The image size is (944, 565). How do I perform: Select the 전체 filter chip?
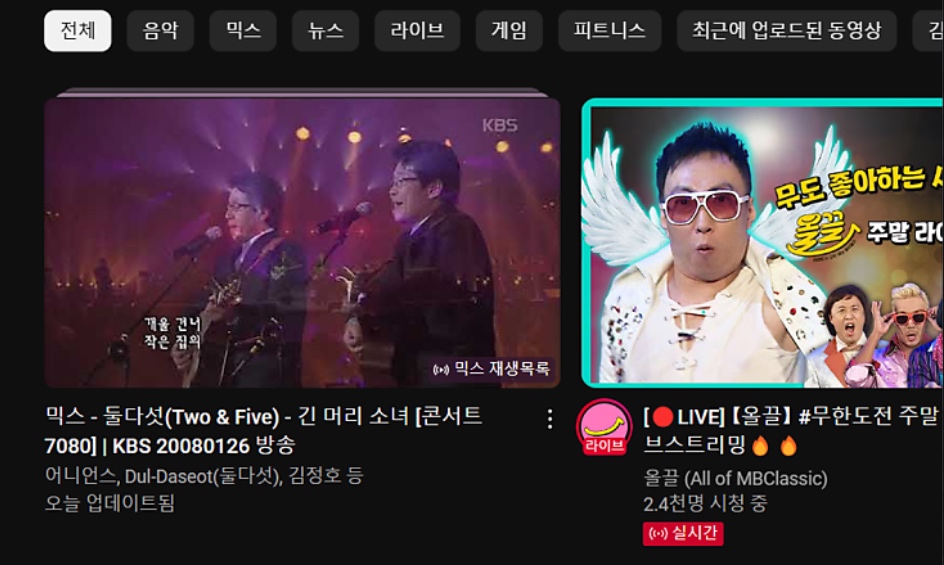click(x=77, y=31)
